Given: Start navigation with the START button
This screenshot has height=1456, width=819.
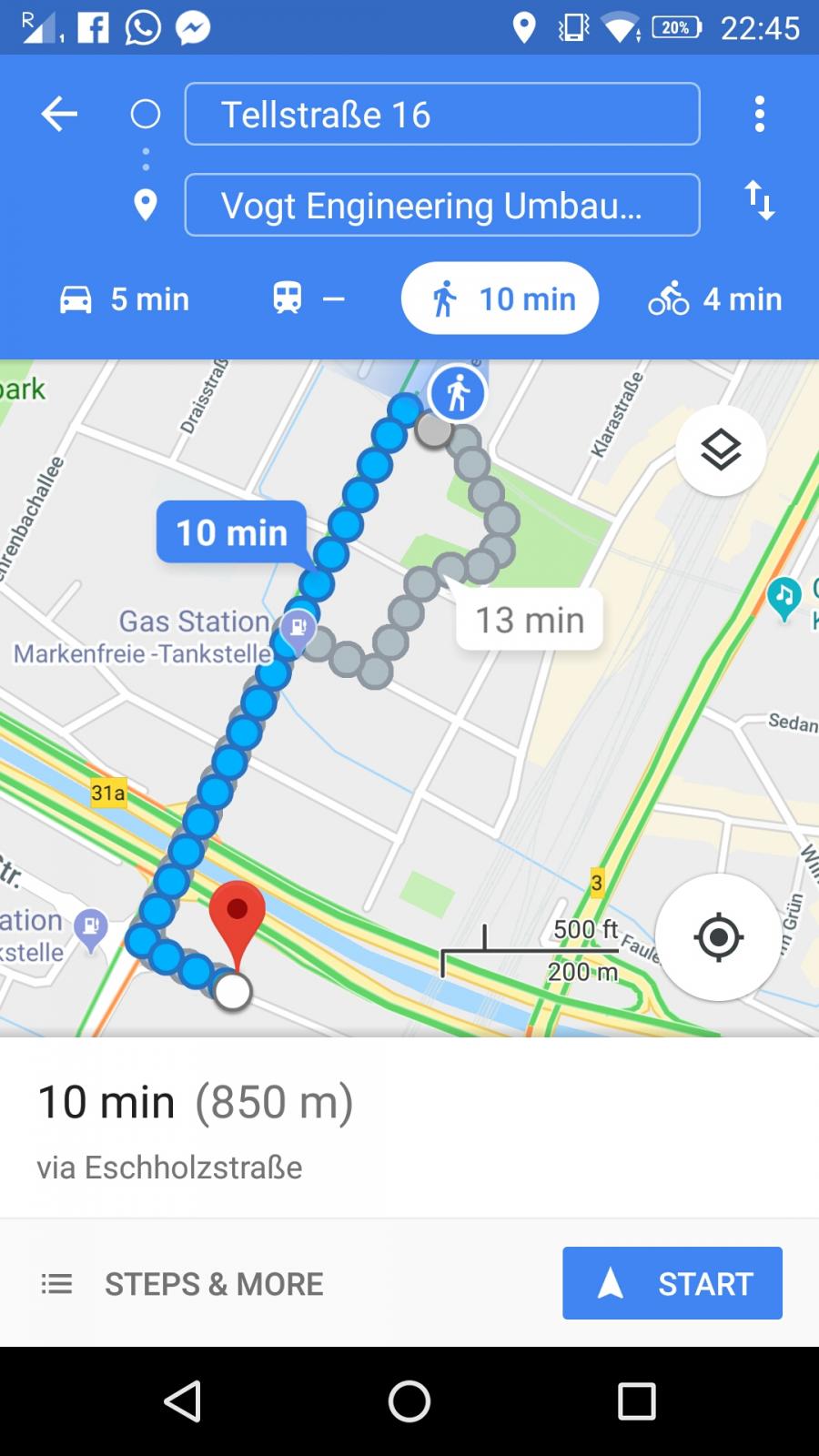Looking at the screenshot, I should pyautogui.click(x=672, y=1283).
